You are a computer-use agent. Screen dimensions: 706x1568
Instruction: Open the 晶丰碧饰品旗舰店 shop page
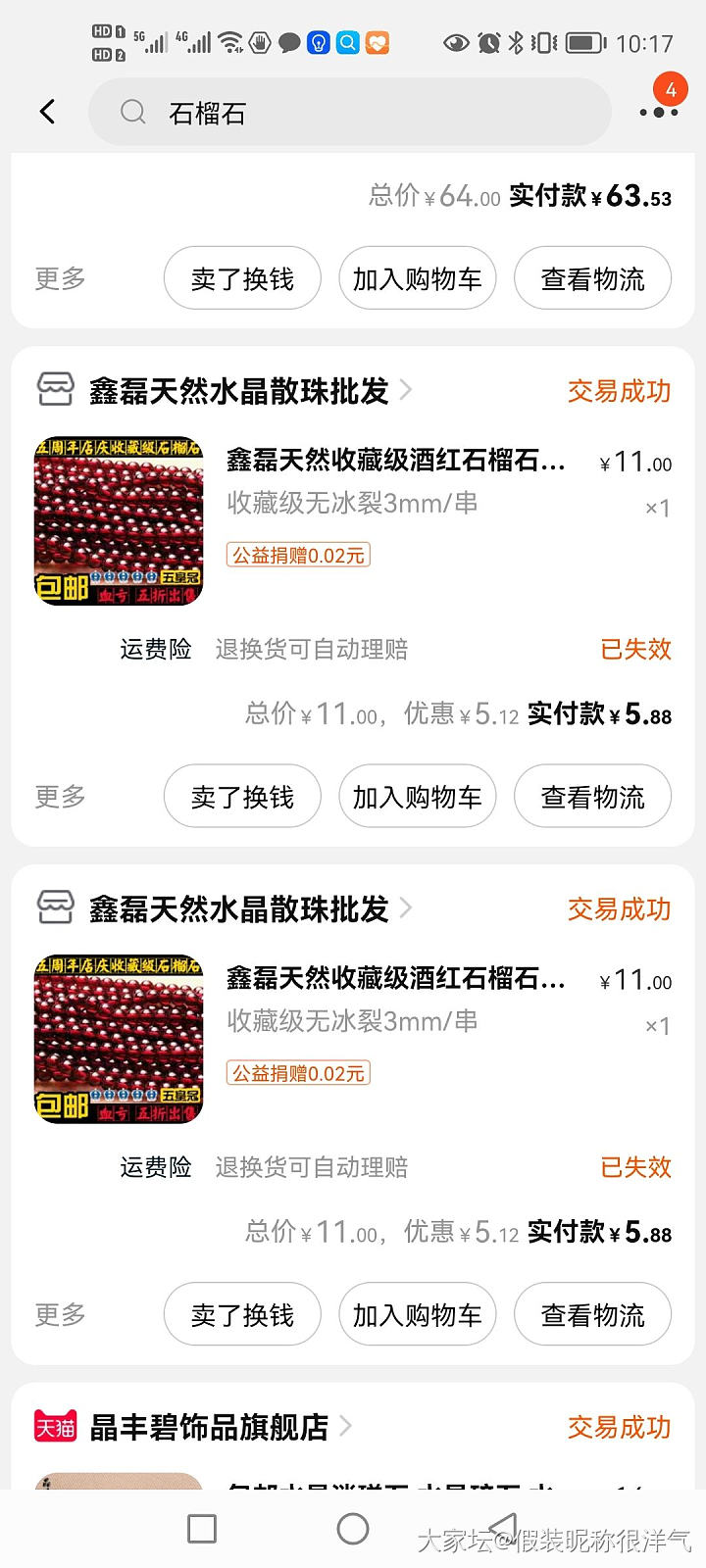[209, 1427]
